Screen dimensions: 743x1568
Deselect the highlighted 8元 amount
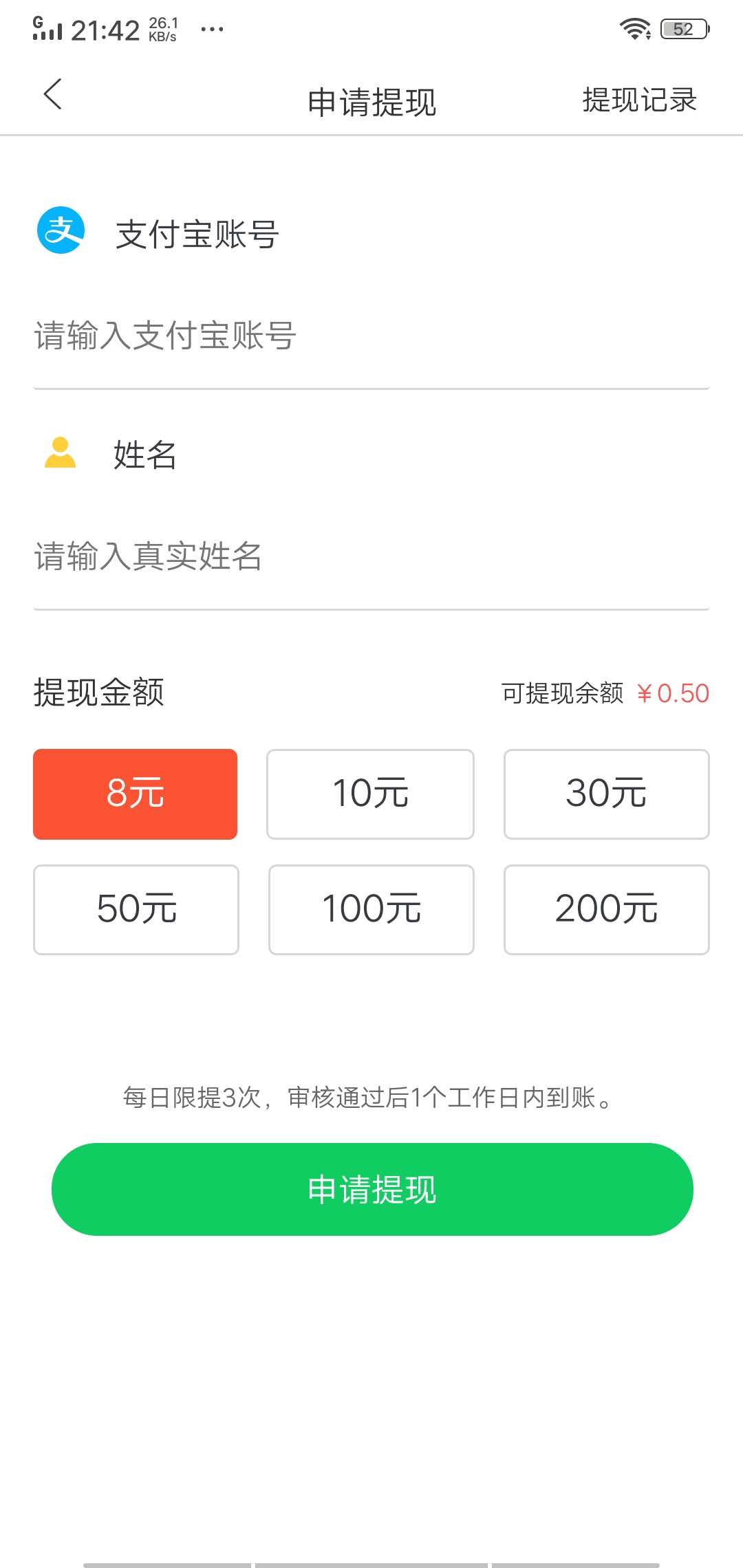[x=135, y=793]
